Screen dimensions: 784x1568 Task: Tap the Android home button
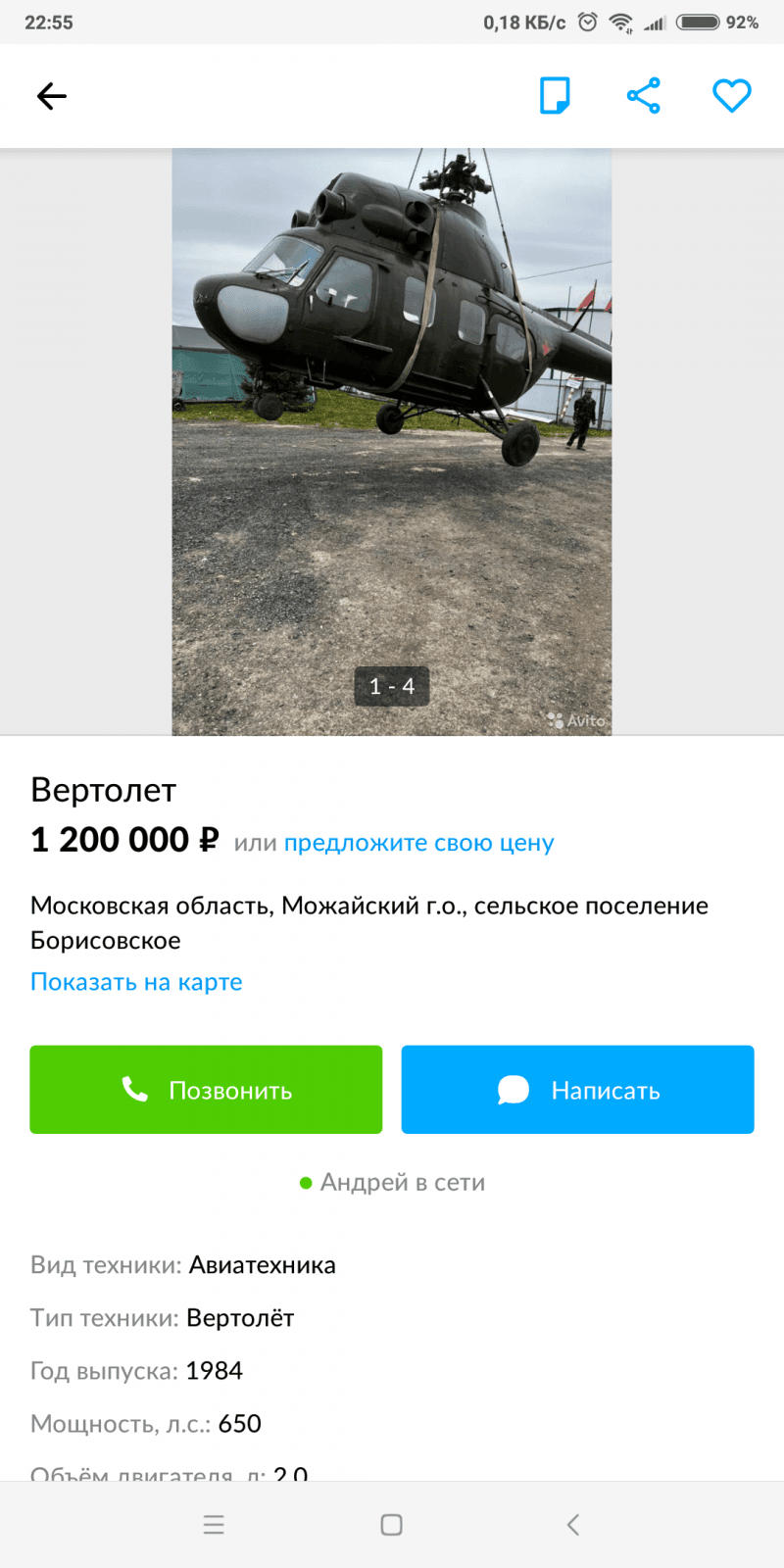tap(391, 1525)
